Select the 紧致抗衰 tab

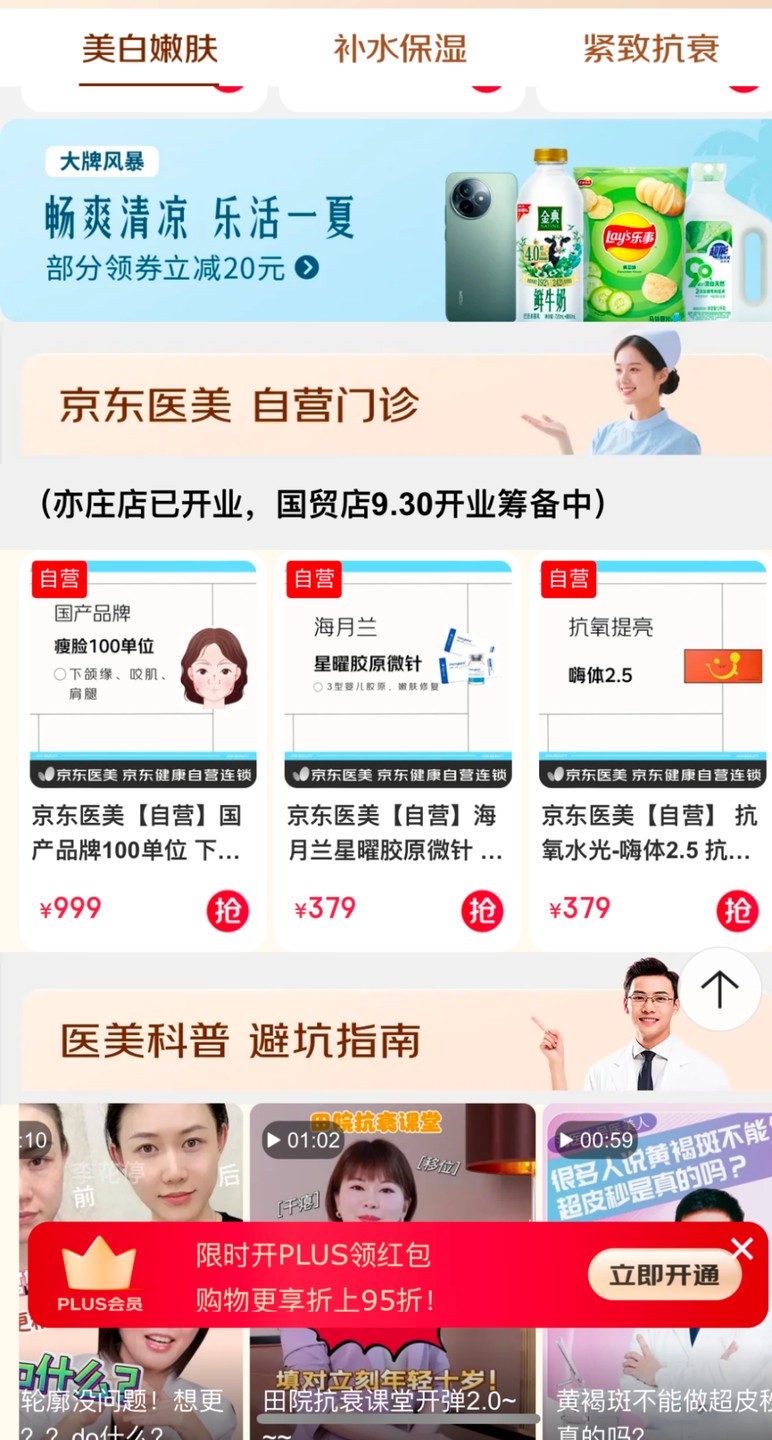point(650,48)
